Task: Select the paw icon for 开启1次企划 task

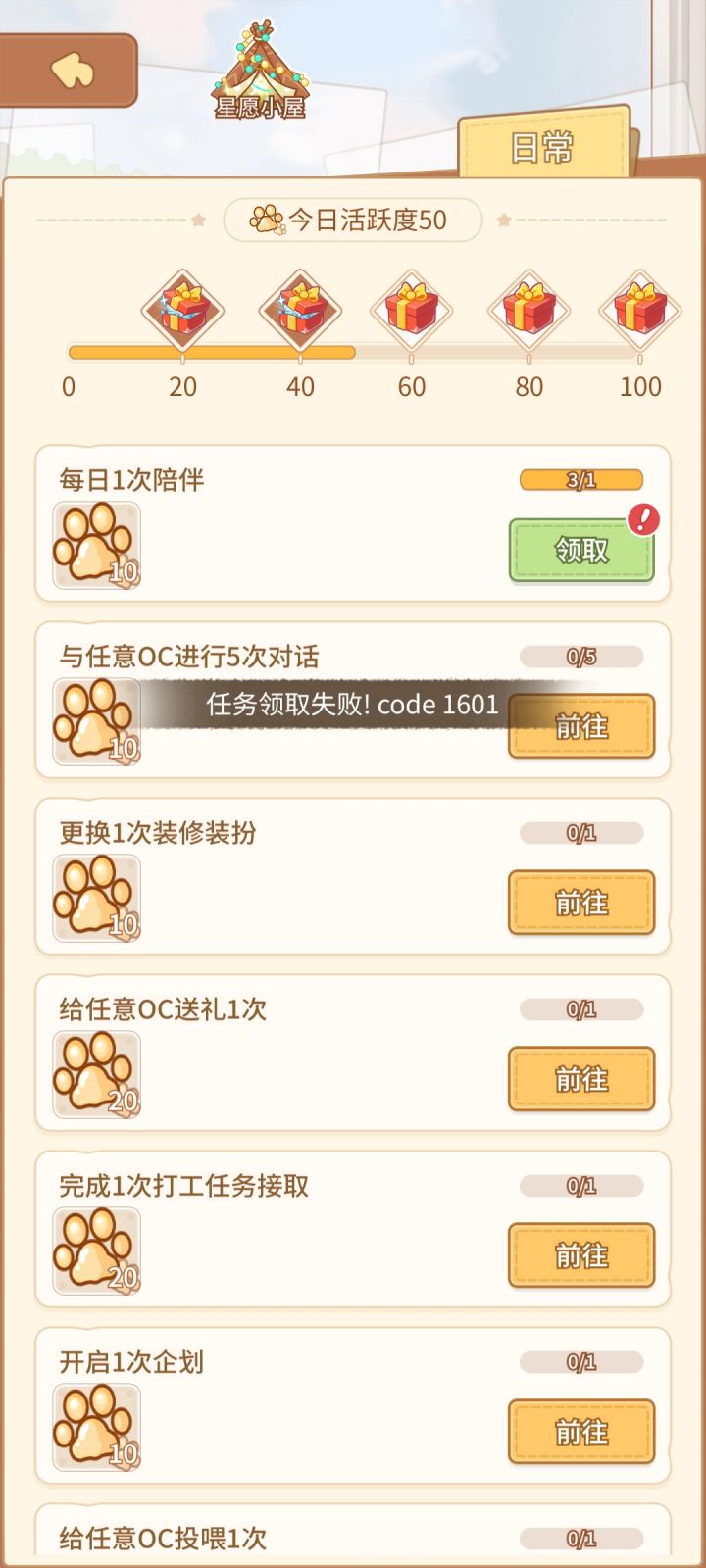Action: click(x=97, y=1427)
